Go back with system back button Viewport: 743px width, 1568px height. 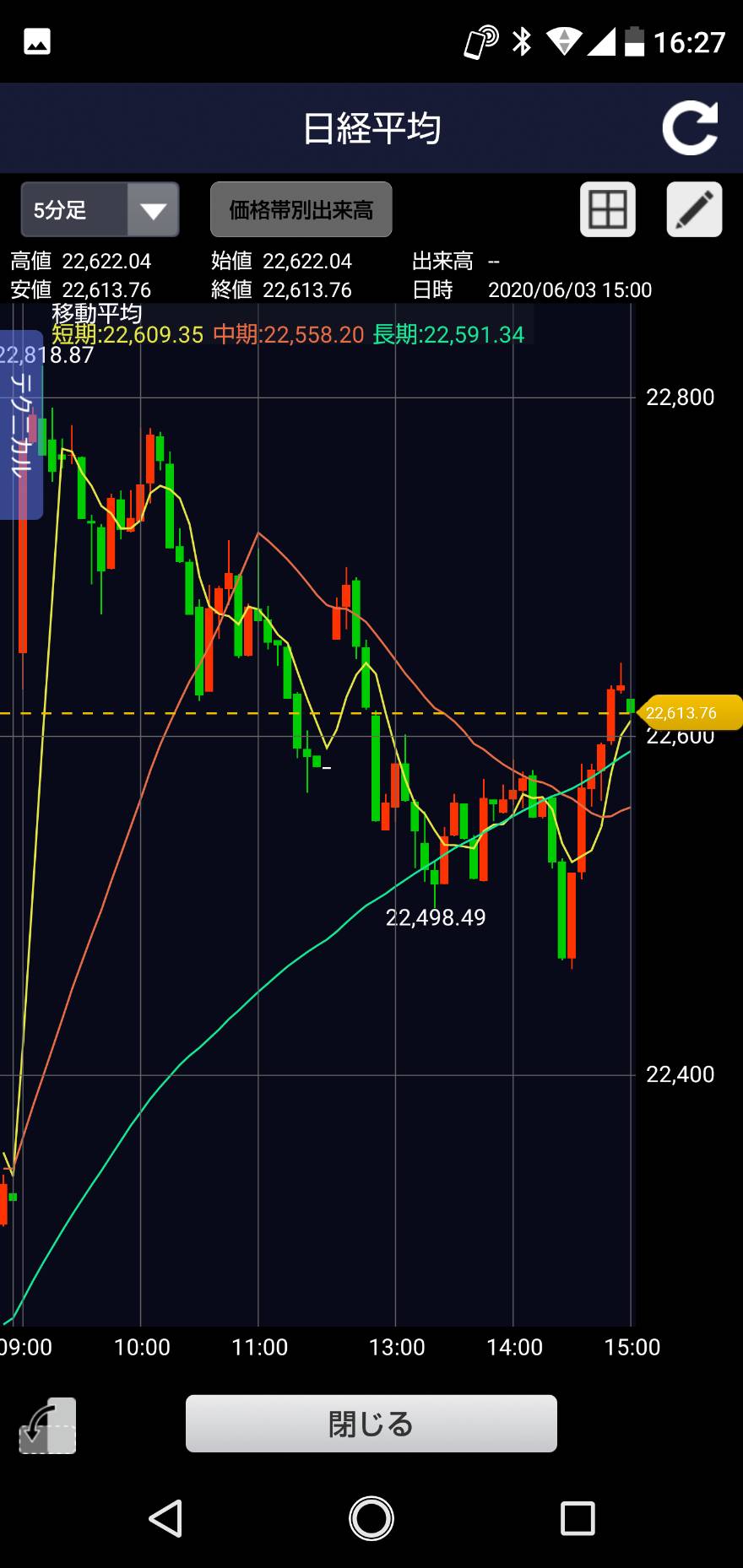(165, 1519)
